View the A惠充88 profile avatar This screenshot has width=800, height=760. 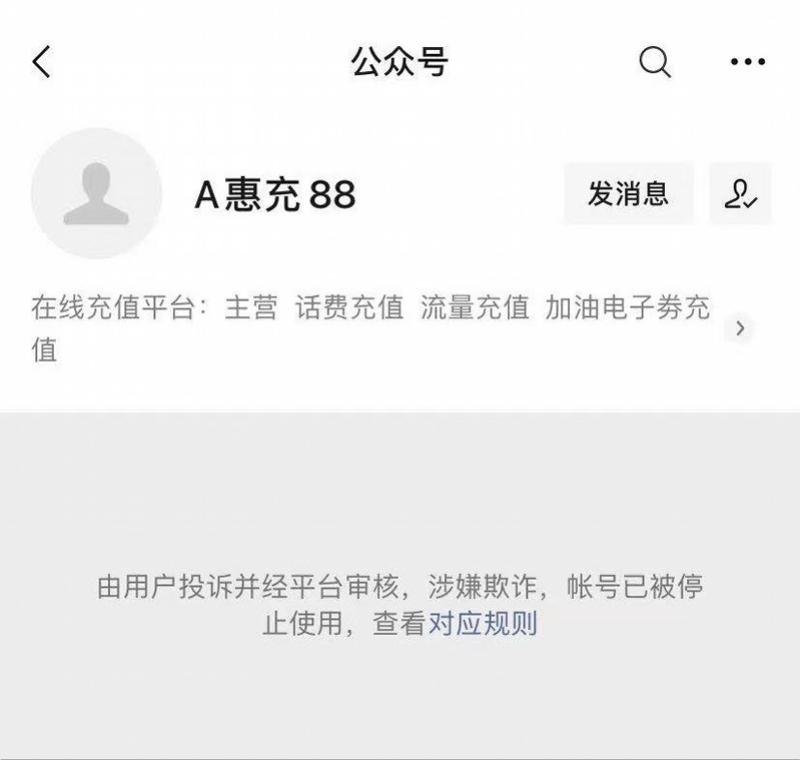click(96, 193)
